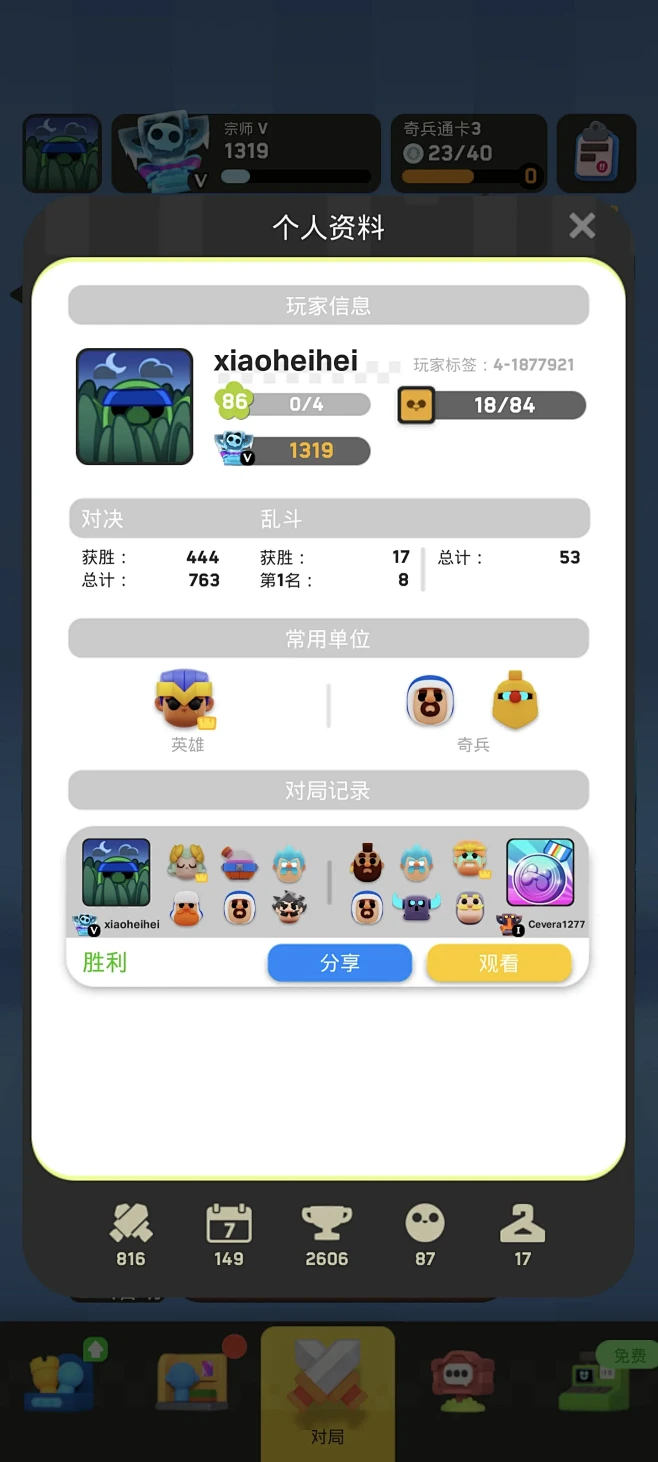Open the 1319 trophy rank badge
The image size is (658, 1462).
pos(293,451)
